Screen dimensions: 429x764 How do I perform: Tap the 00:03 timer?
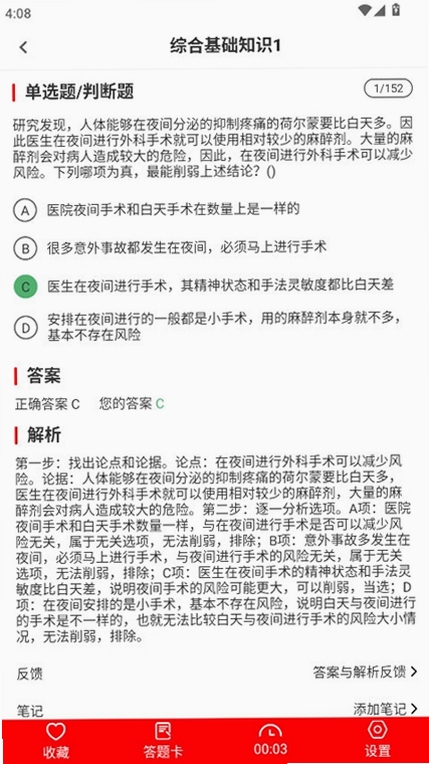coord(270,740)
